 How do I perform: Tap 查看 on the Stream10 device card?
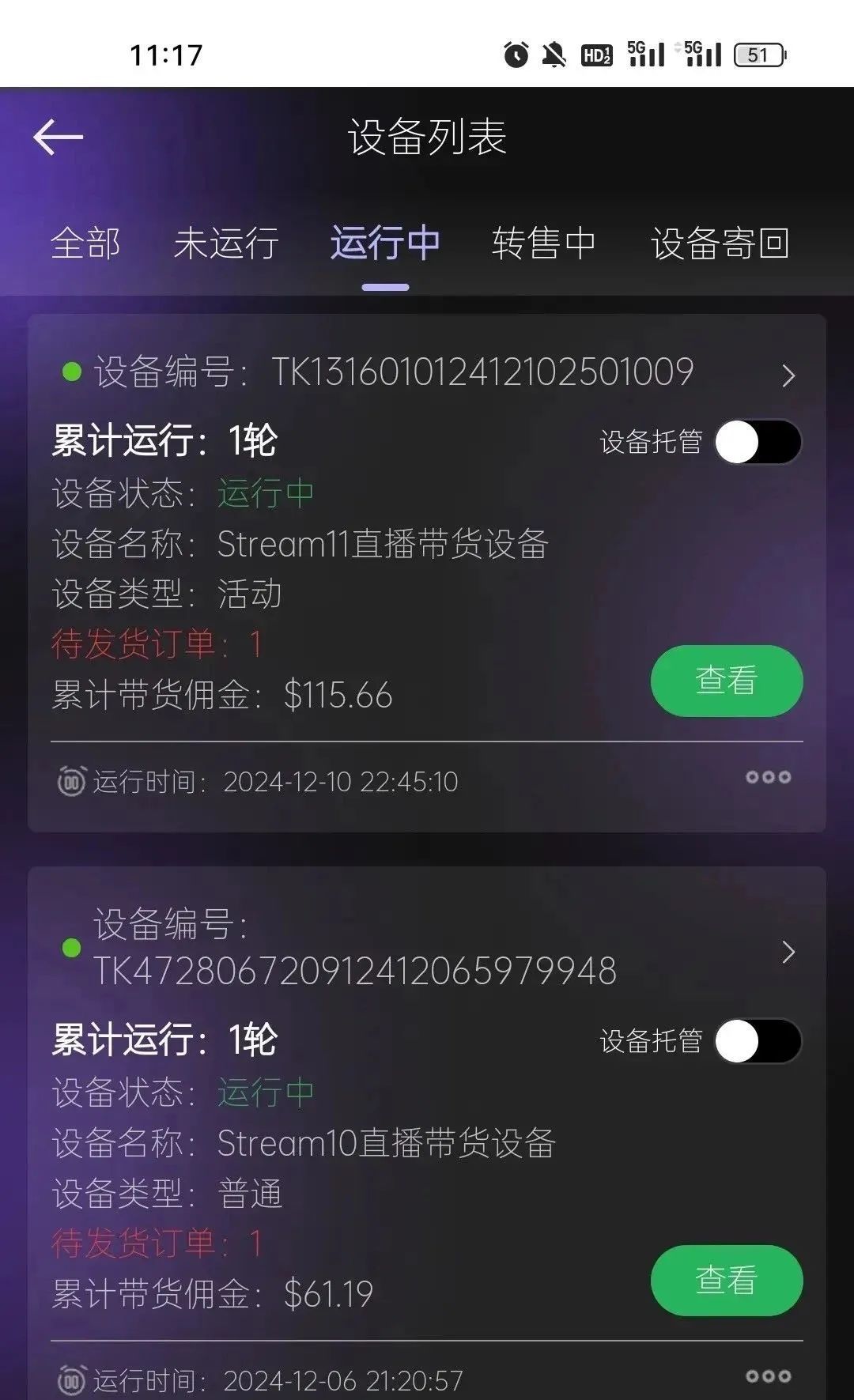tap(727, 1281)
